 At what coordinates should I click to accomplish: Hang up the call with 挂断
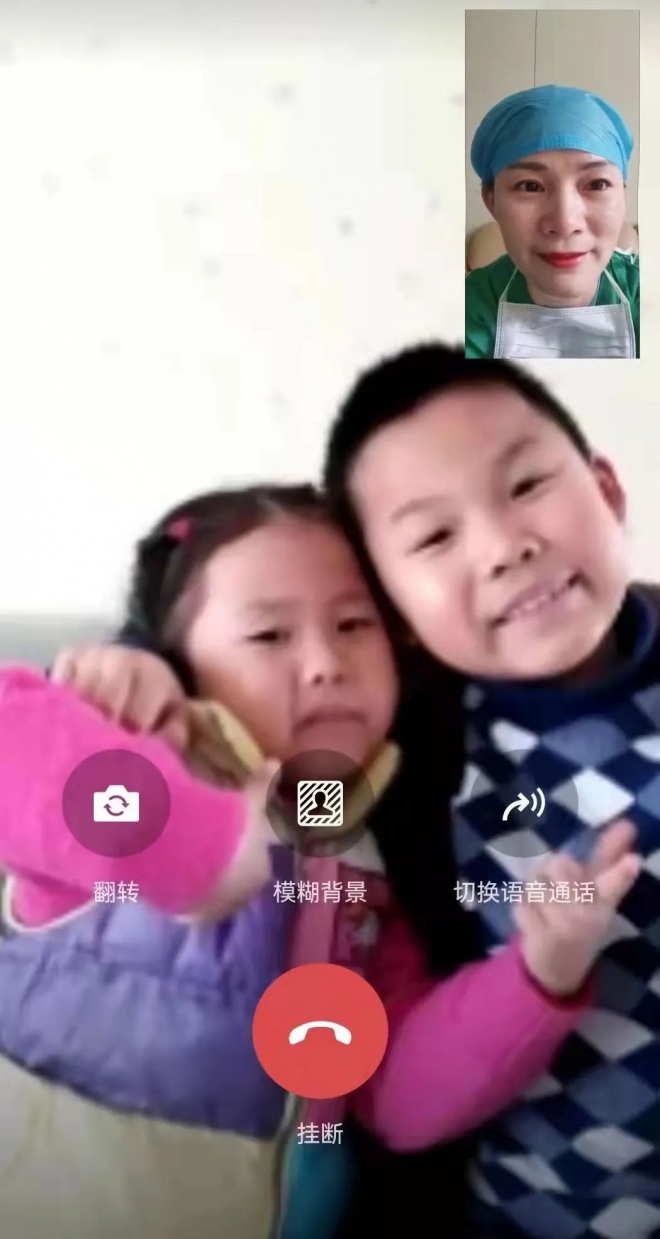coord(320,1031)
